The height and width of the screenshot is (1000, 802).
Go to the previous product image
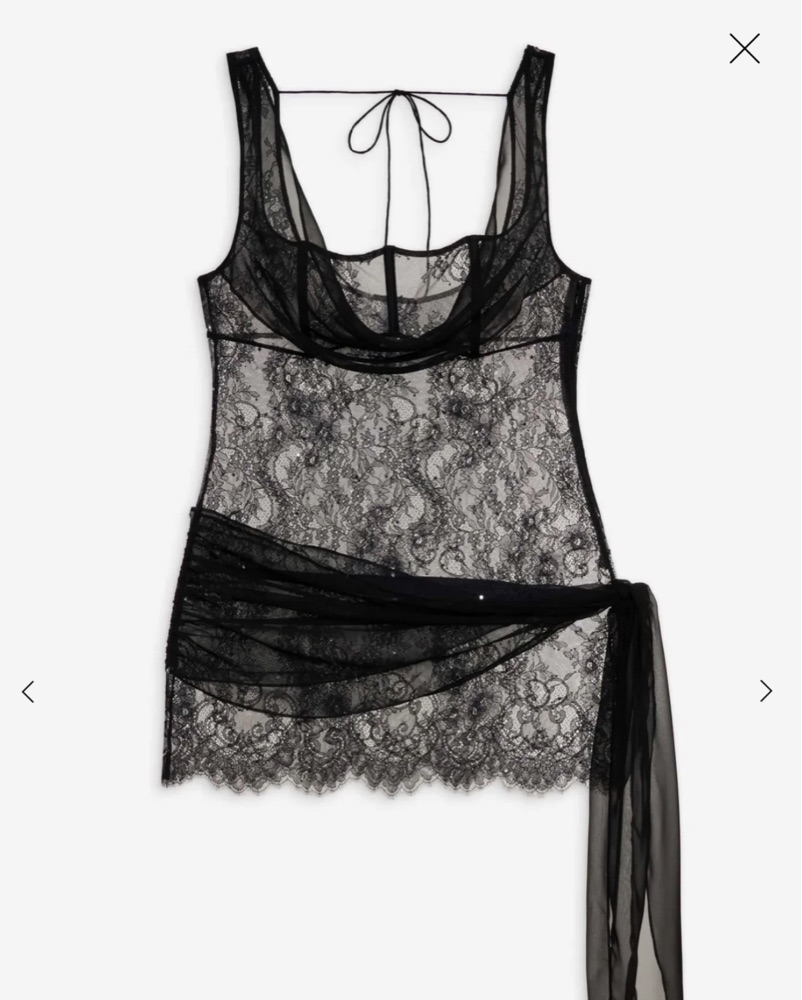click(28, 691)
